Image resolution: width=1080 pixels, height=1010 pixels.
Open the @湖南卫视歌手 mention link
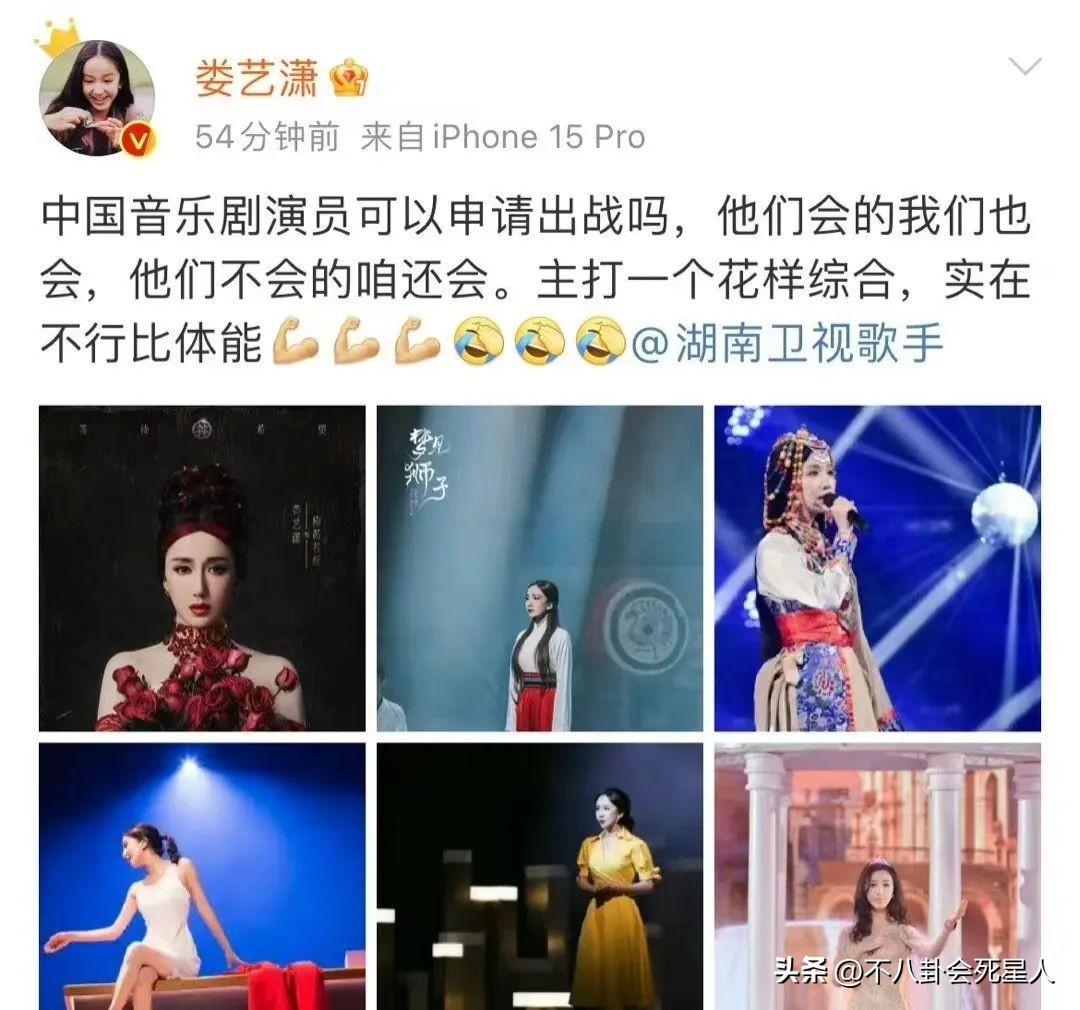[x=788, y=345]
